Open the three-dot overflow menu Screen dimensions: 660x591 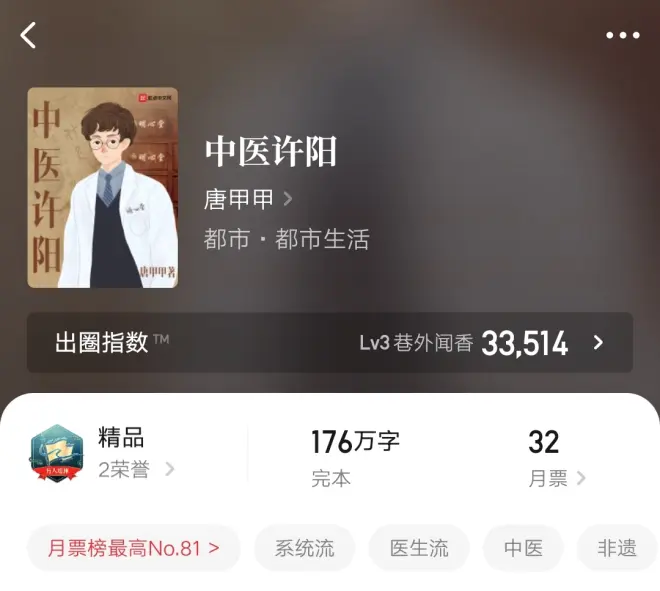click(x=622, y=36)
